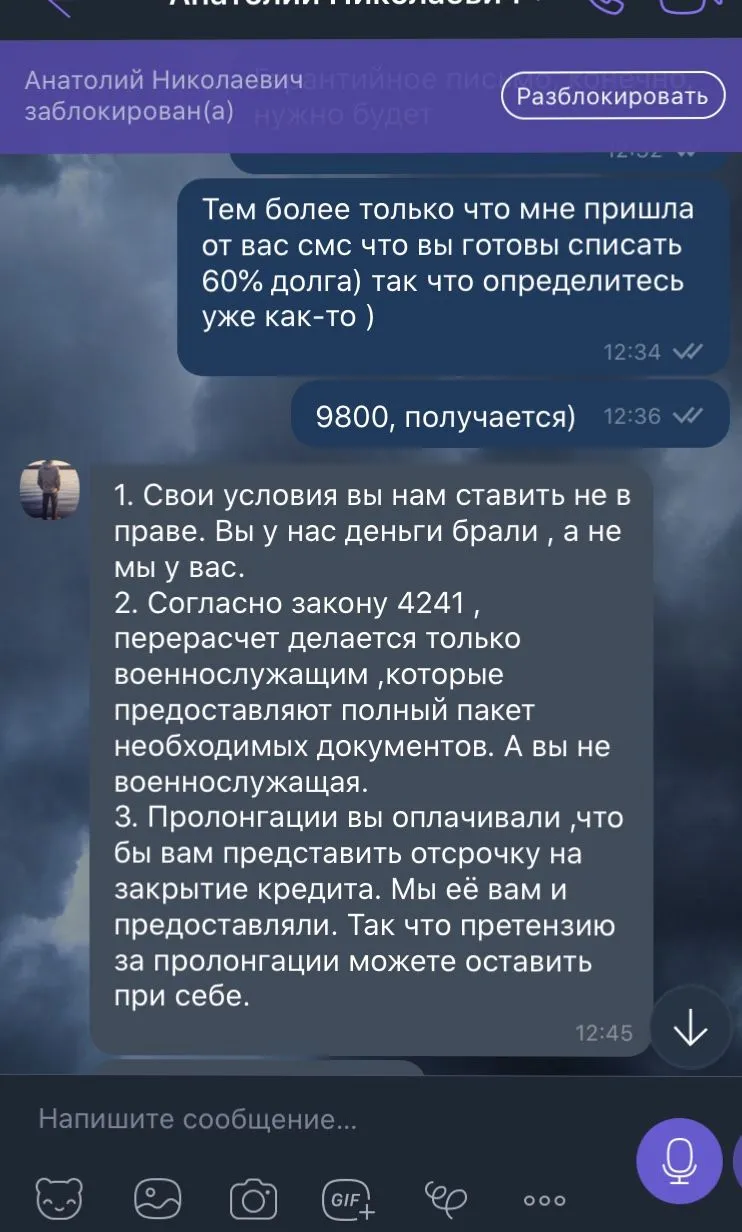This screenshot has width=742, height=1232.
Task: Open the GIF picker
Action: pyautogui.click(x=349, y=1199)
